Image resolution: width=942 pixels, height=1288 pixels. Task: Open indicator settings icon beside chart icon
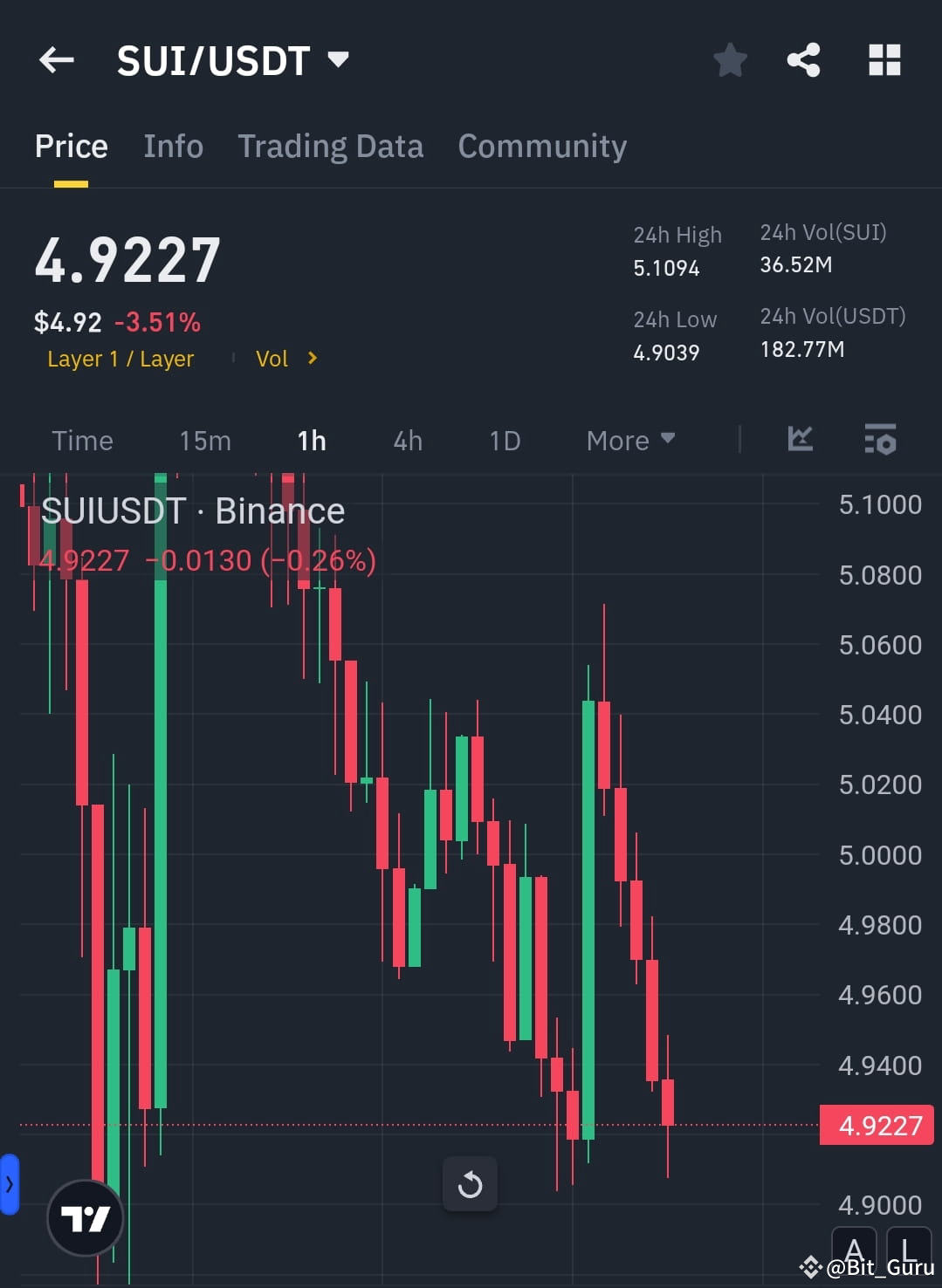pyautogui.click(x=880, y=441)
